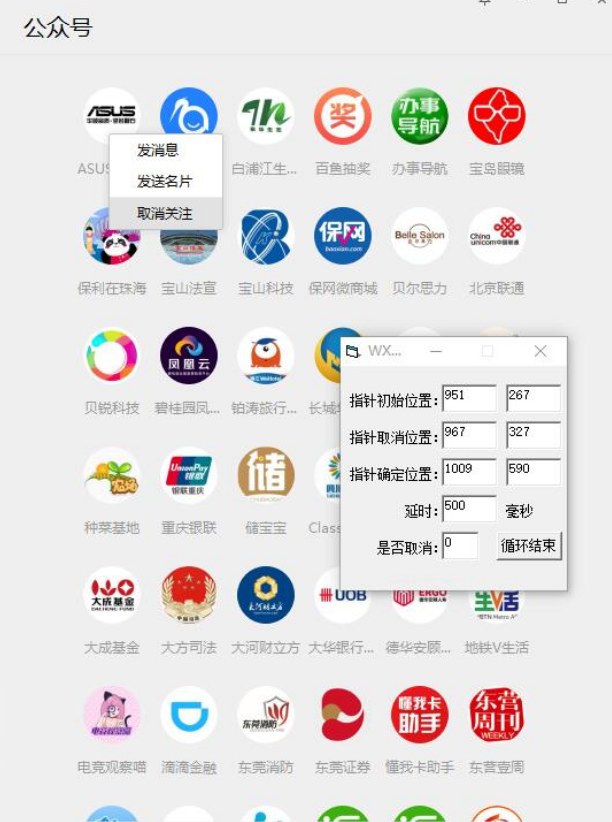Screen dimensions: 612x822
Task: Open the 宝山科技 official account
Action: [x=266, y=237]
